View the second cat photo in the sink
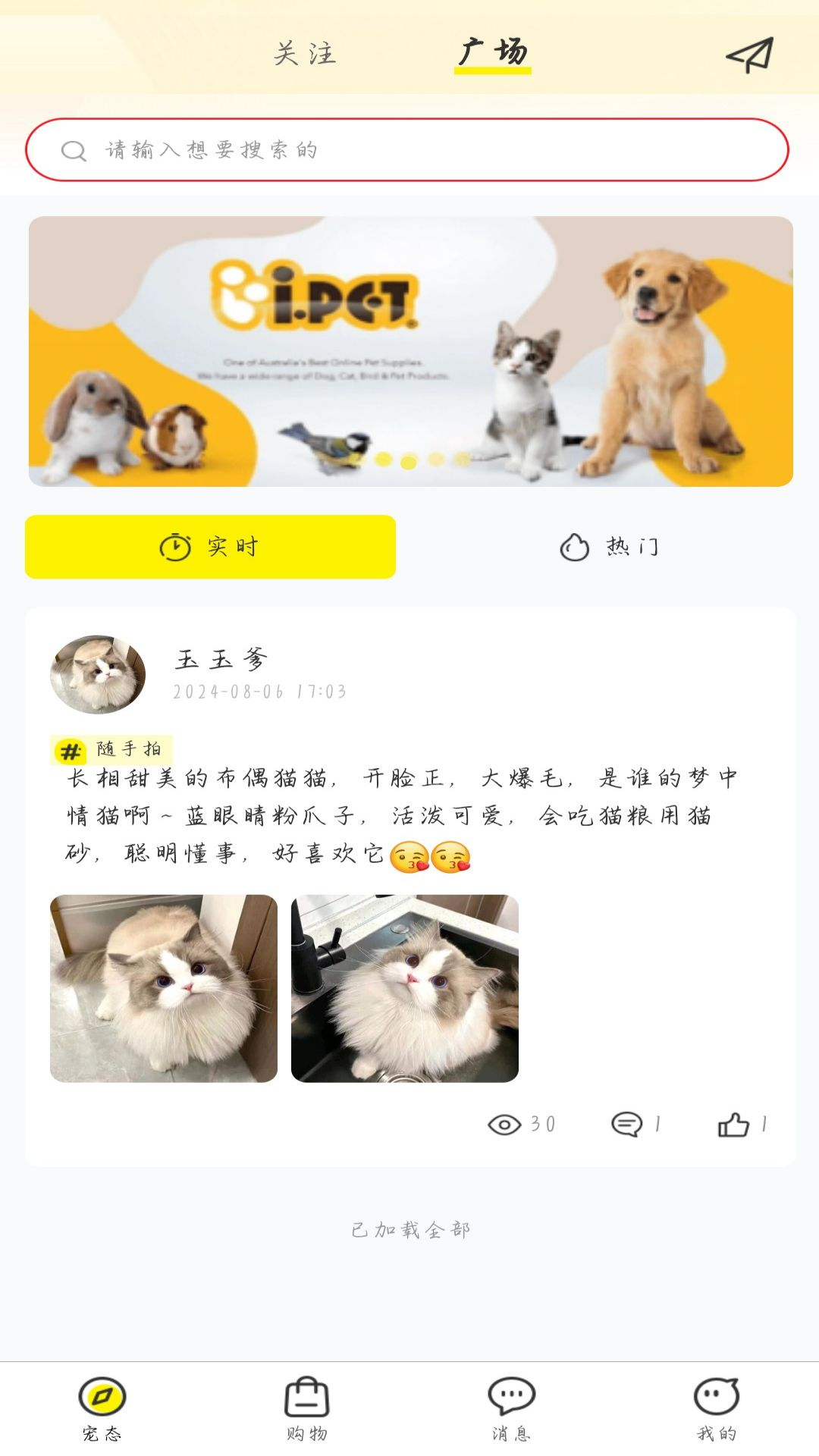The image size is (819, 1456). (x=405, y=988)
